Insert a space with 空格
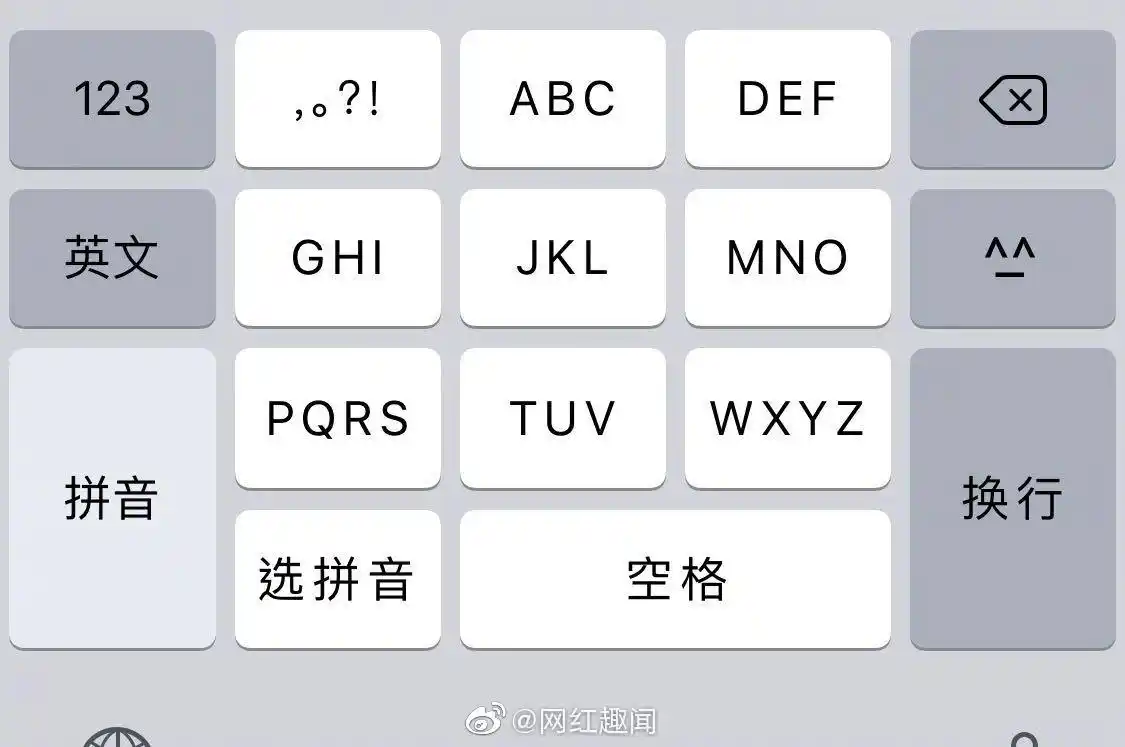 pyautogui.click(x=675, y=578)
